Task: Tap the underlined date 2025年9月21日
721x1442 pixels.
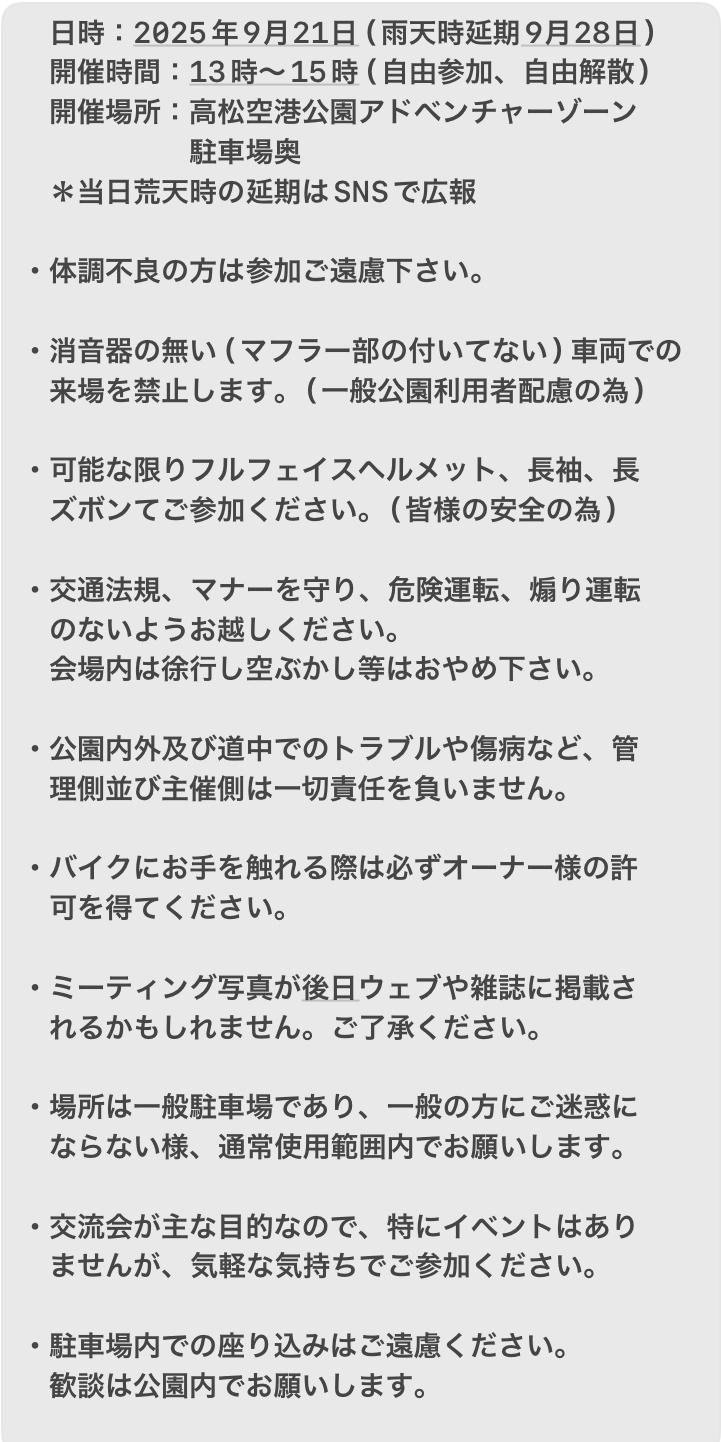Action: click(245, 34)
